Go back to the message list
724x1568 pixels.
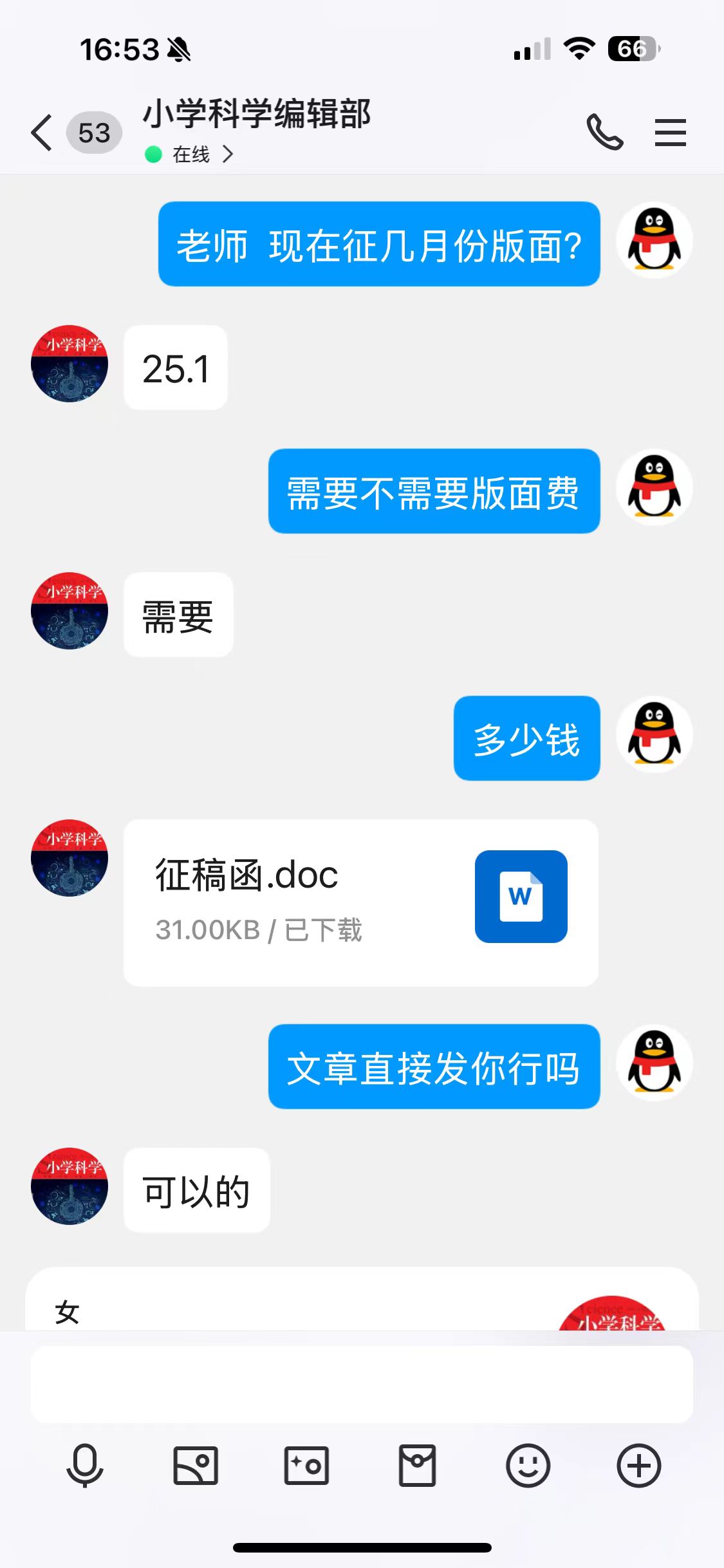pyautogui.click(x=42, y=133)
